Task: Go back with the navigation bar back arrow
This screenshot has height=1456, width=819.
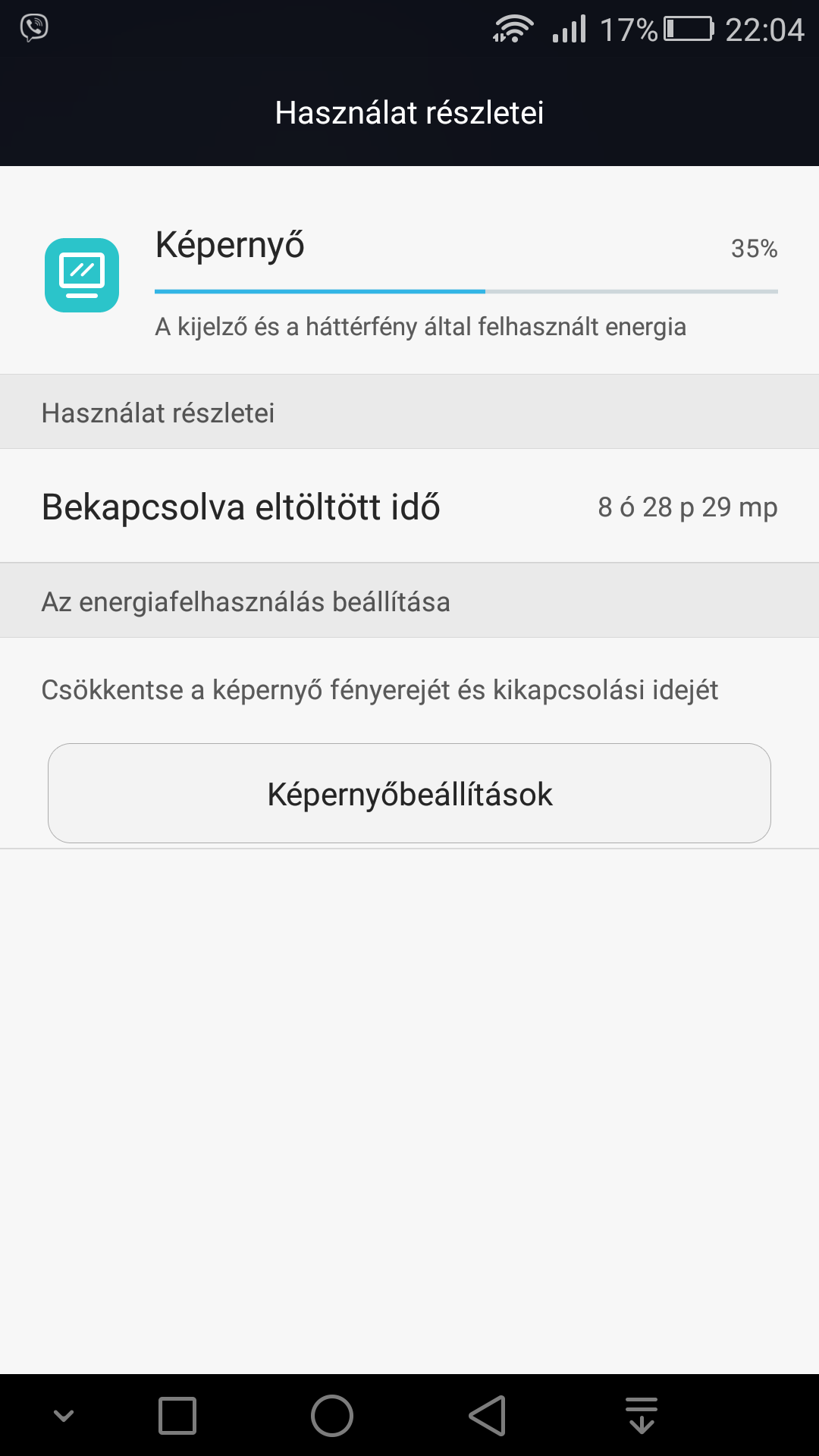Action: pyautogui.click(x=488, y=1416)
